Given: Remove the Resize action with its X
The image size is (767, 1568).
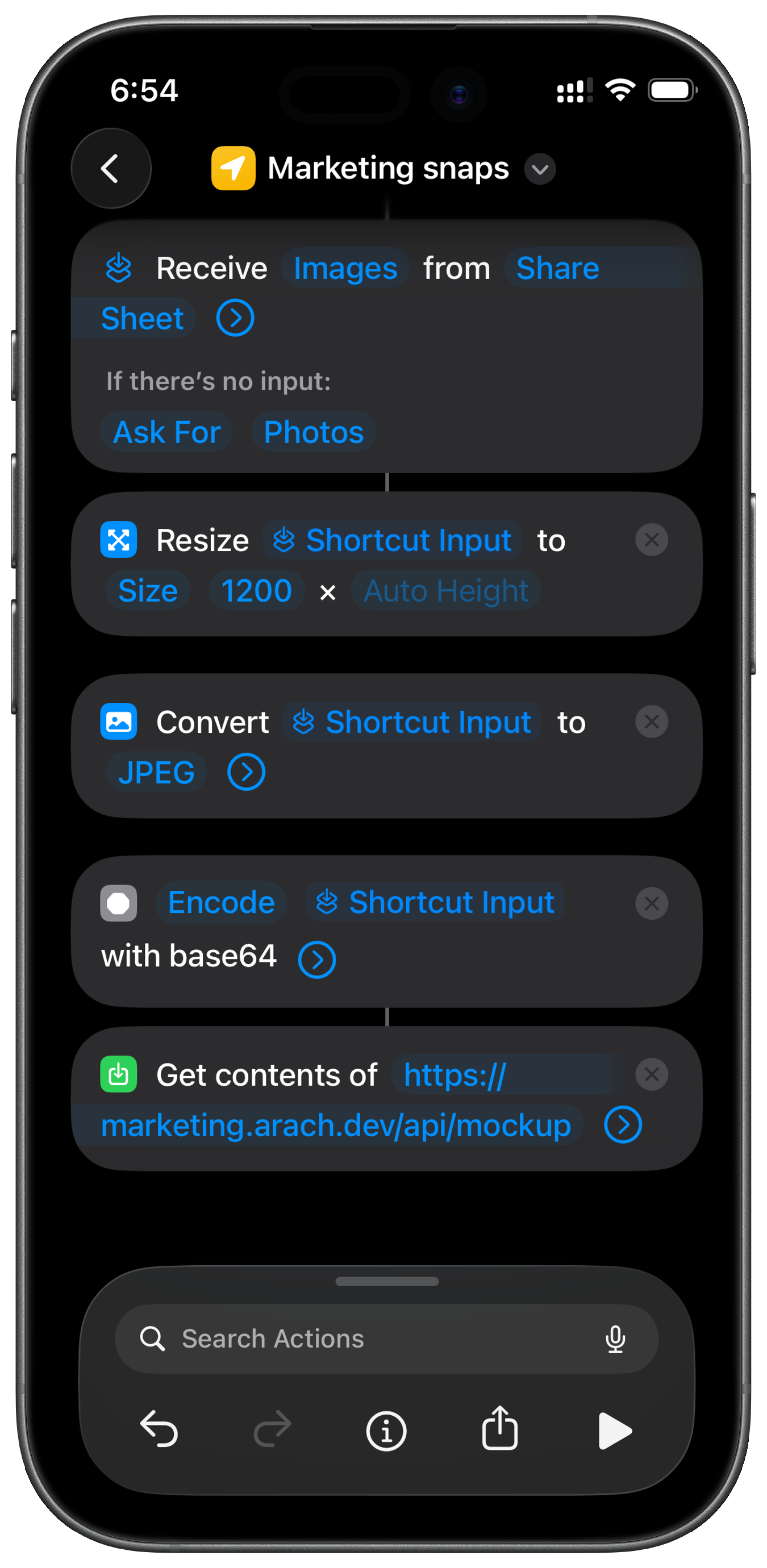Looking at the screenshot, I should pos(651,539).
